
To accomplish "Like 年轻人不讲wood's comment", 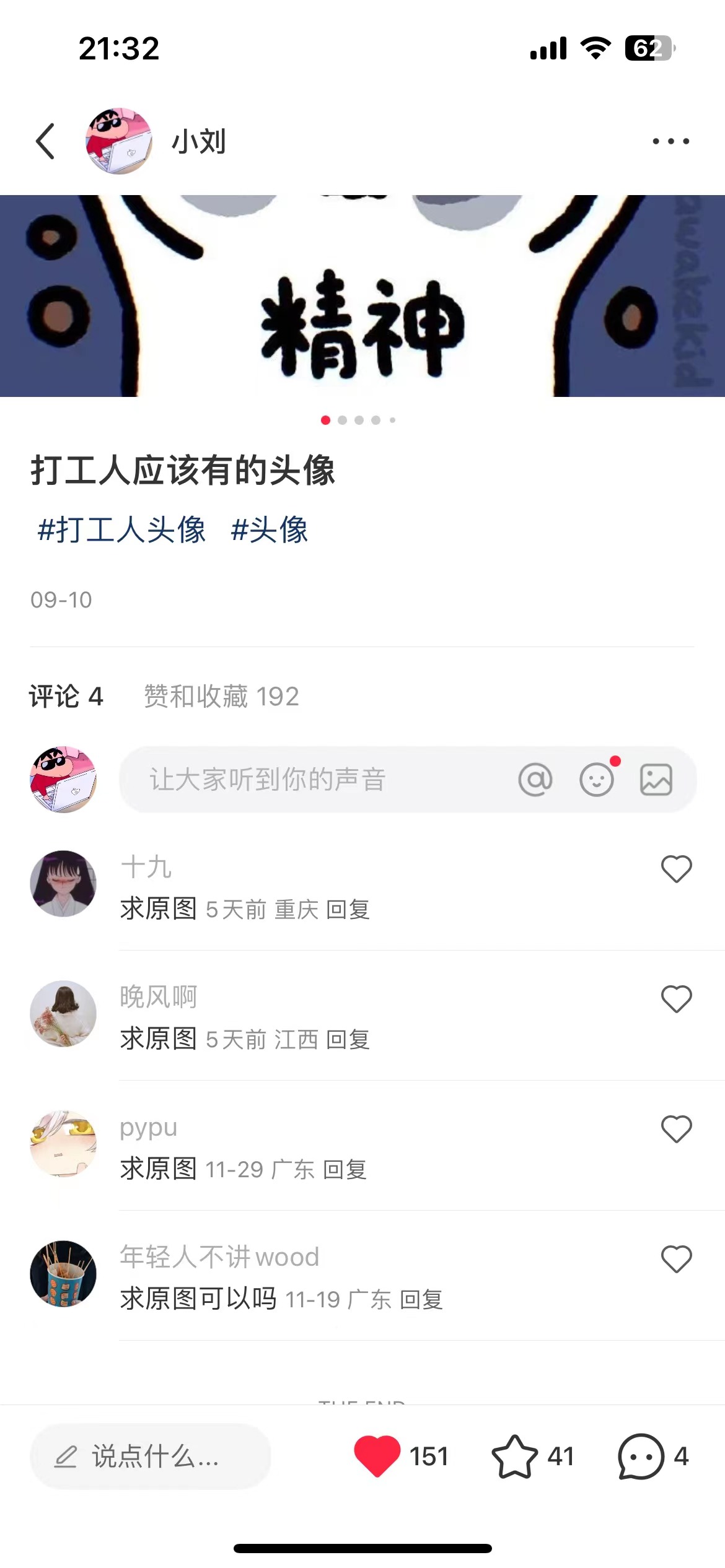I will pyautogui.click(x=676, y=1258).
